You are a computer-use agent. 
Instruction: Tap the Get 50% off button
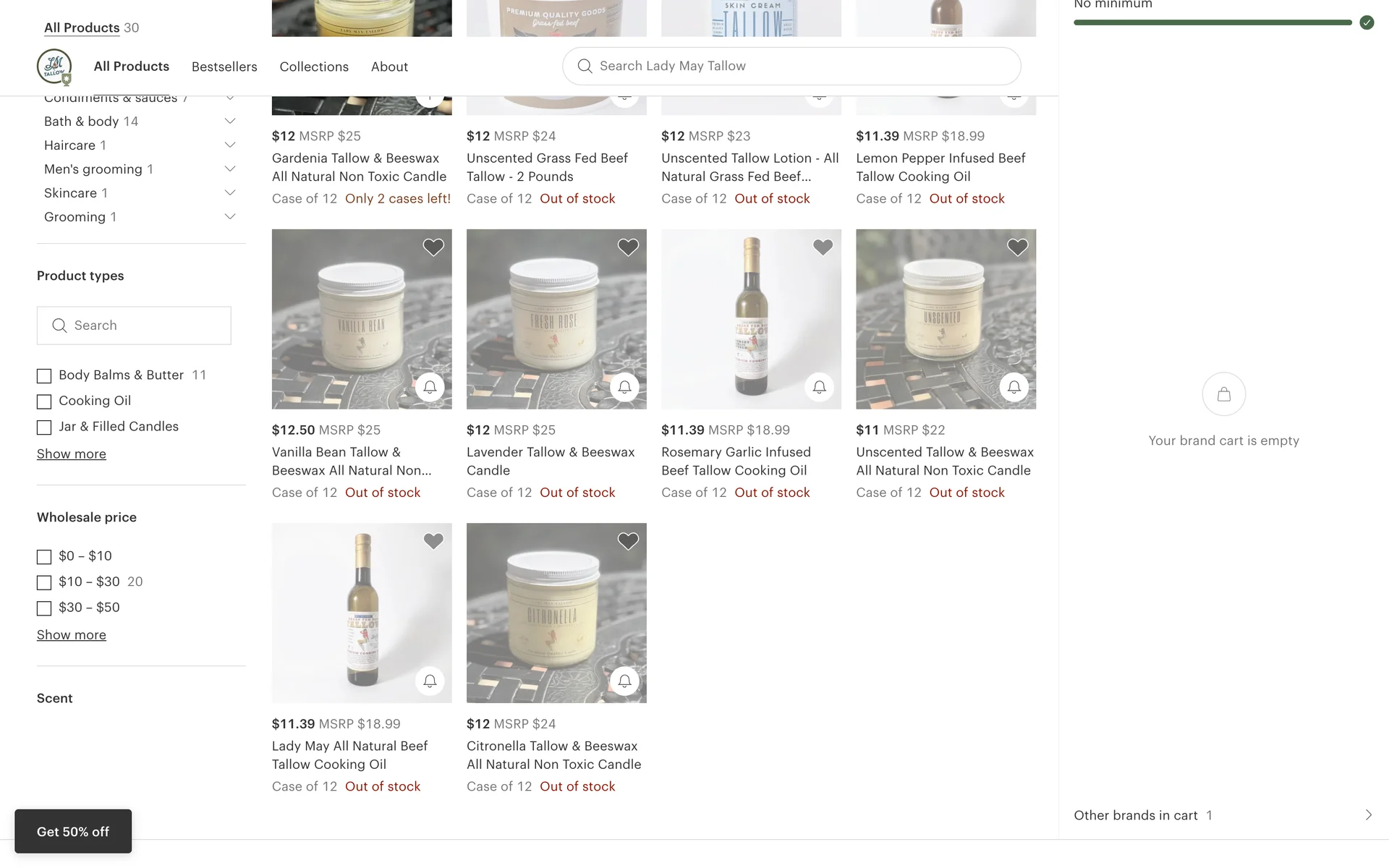tap(73, 831)
